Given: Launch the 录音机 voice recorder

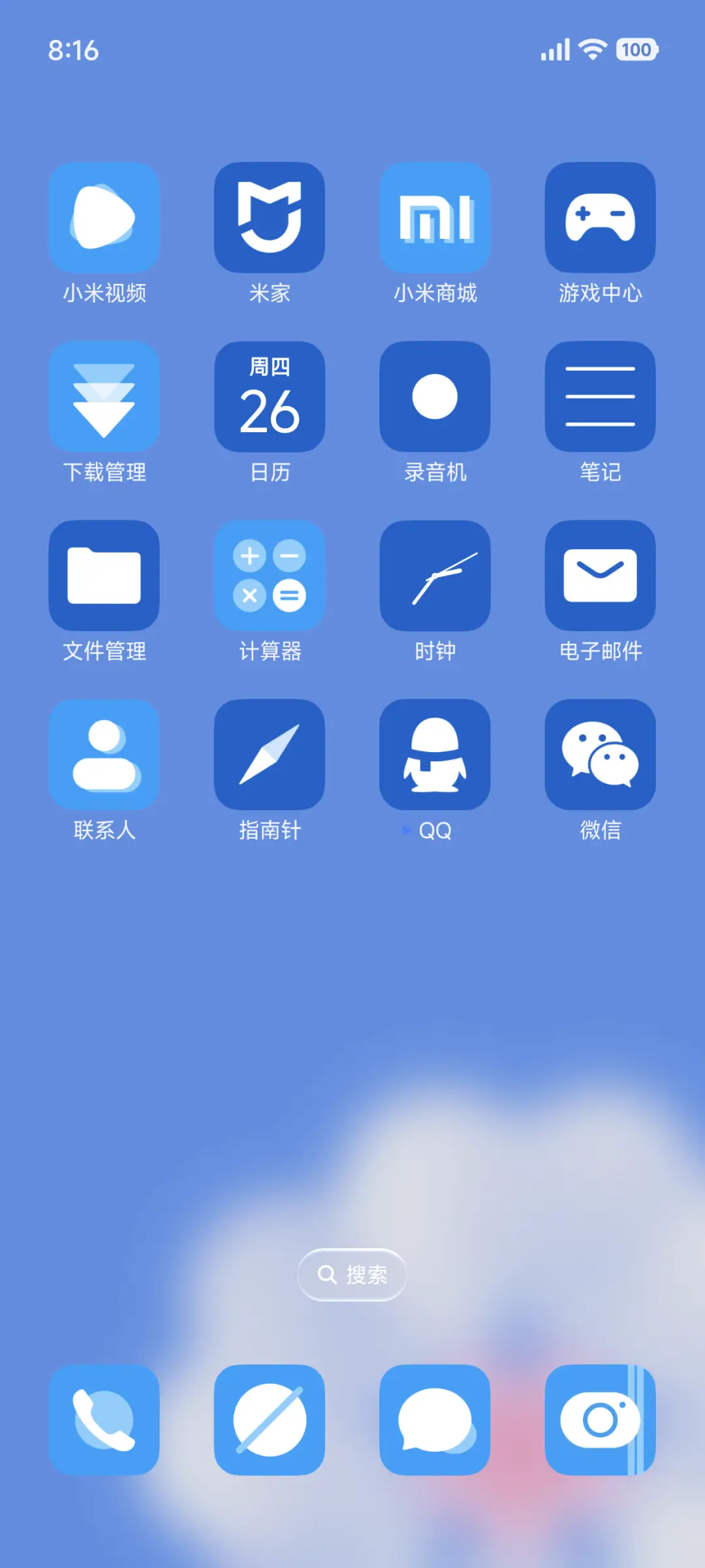Looking at the screenshot, I should click(x=435, y=396).
